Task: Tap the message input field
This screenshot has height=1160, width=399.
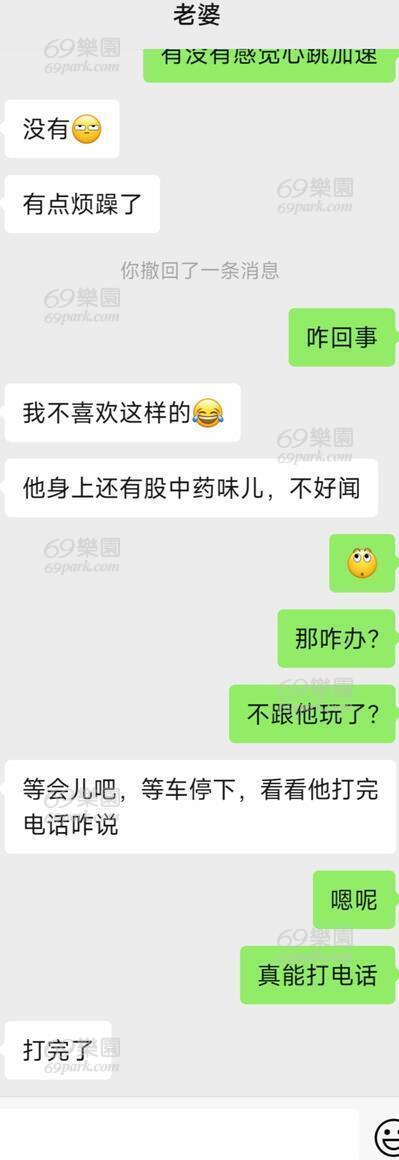Action: pyautogui.click(x=179, y=1133)
